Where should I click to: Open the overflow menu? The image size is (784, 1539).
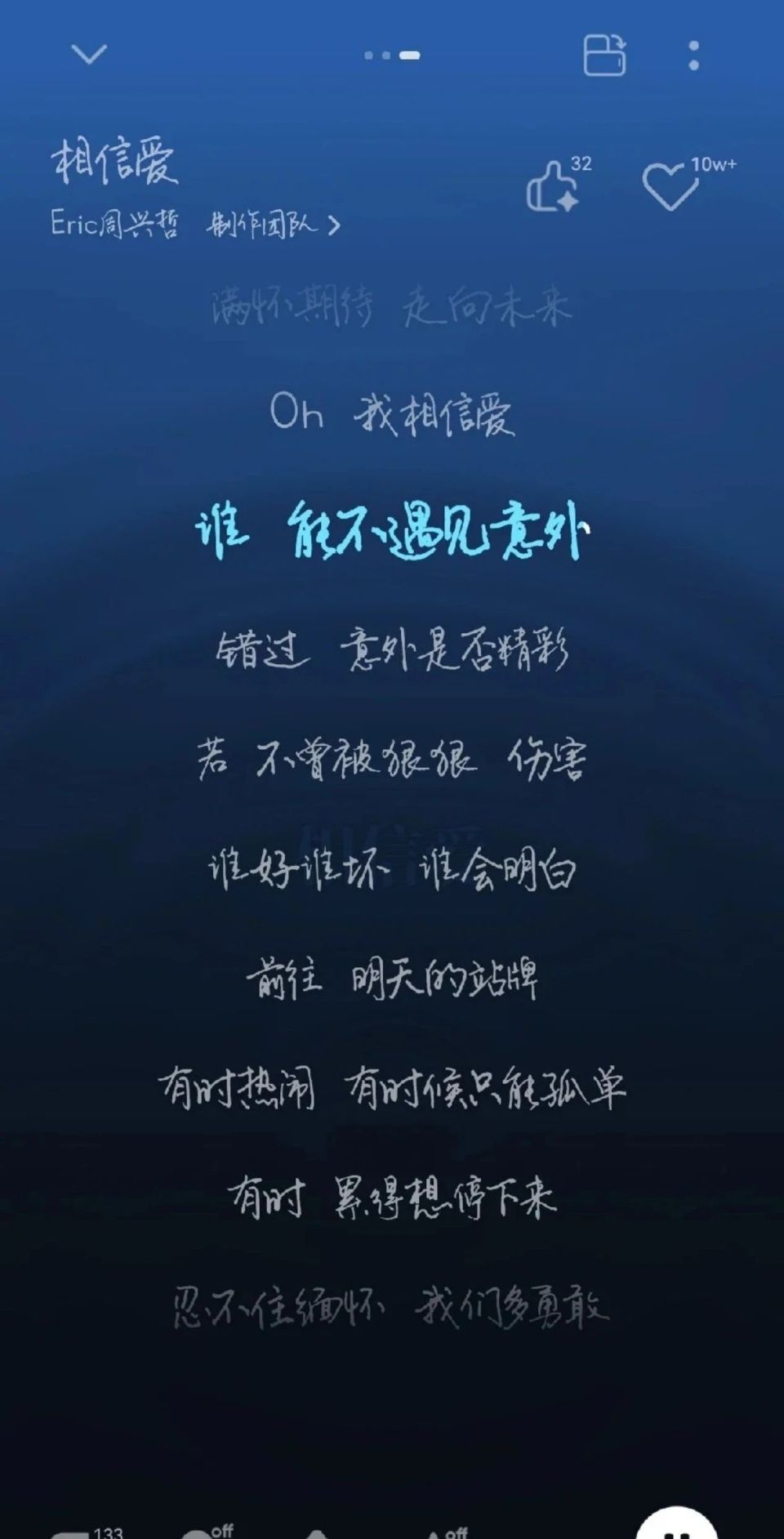tap(693, 56)
